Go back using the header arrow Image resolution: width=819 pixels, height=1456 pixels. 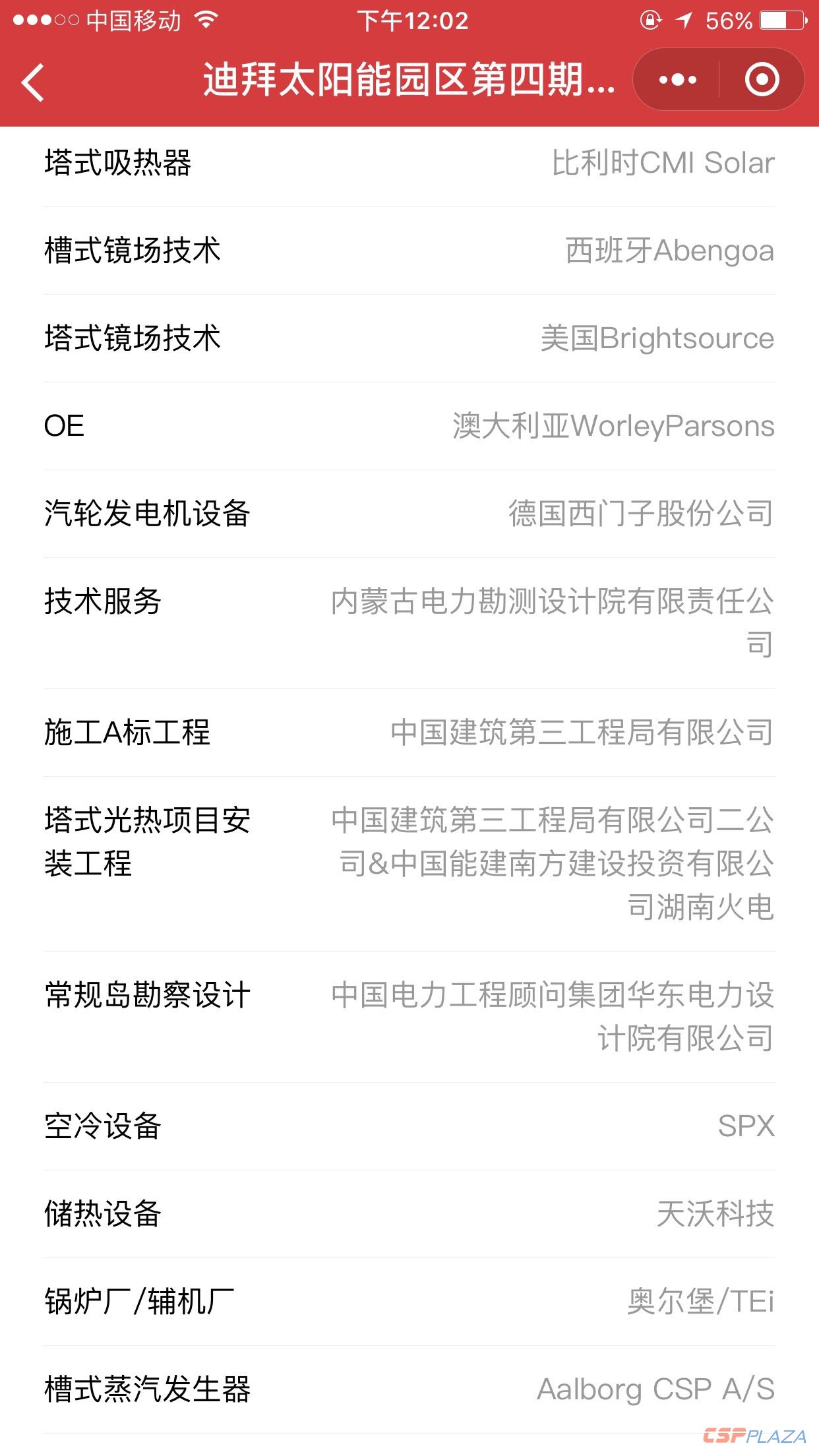point(33,82)
